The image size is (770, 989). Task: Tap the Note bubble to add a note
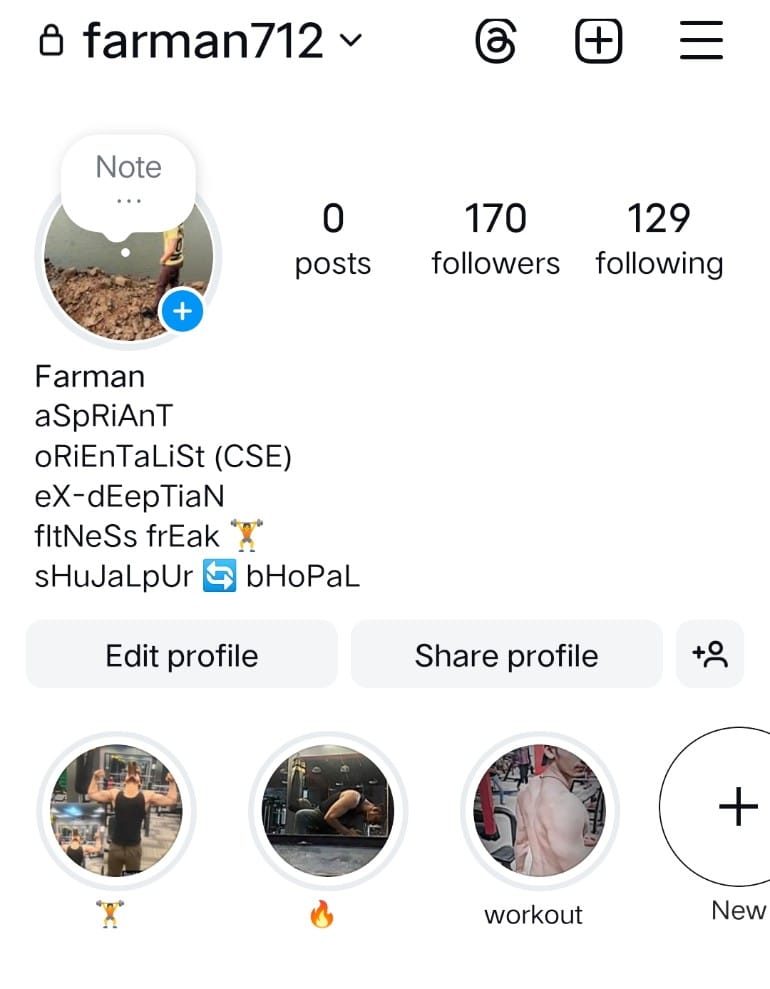[128, 180]
